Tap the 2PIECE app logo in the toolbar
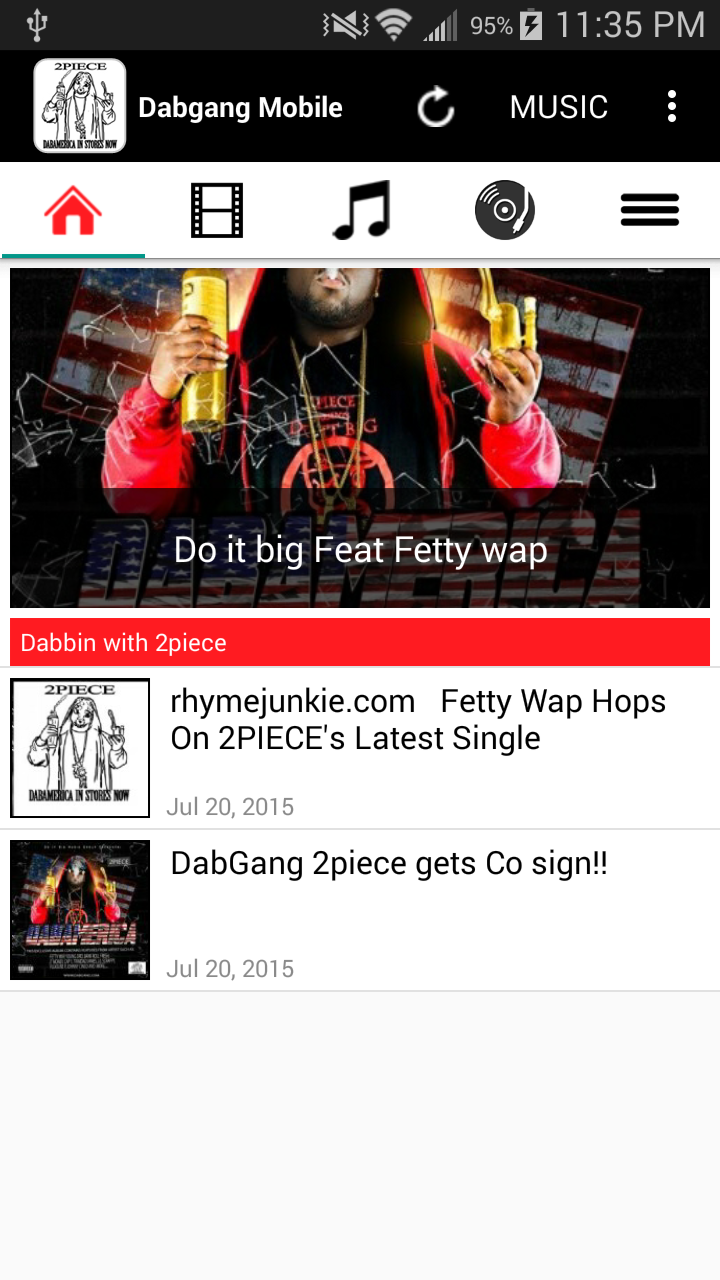This screenshot has width=720, height=1280. (x=80, y=106)
